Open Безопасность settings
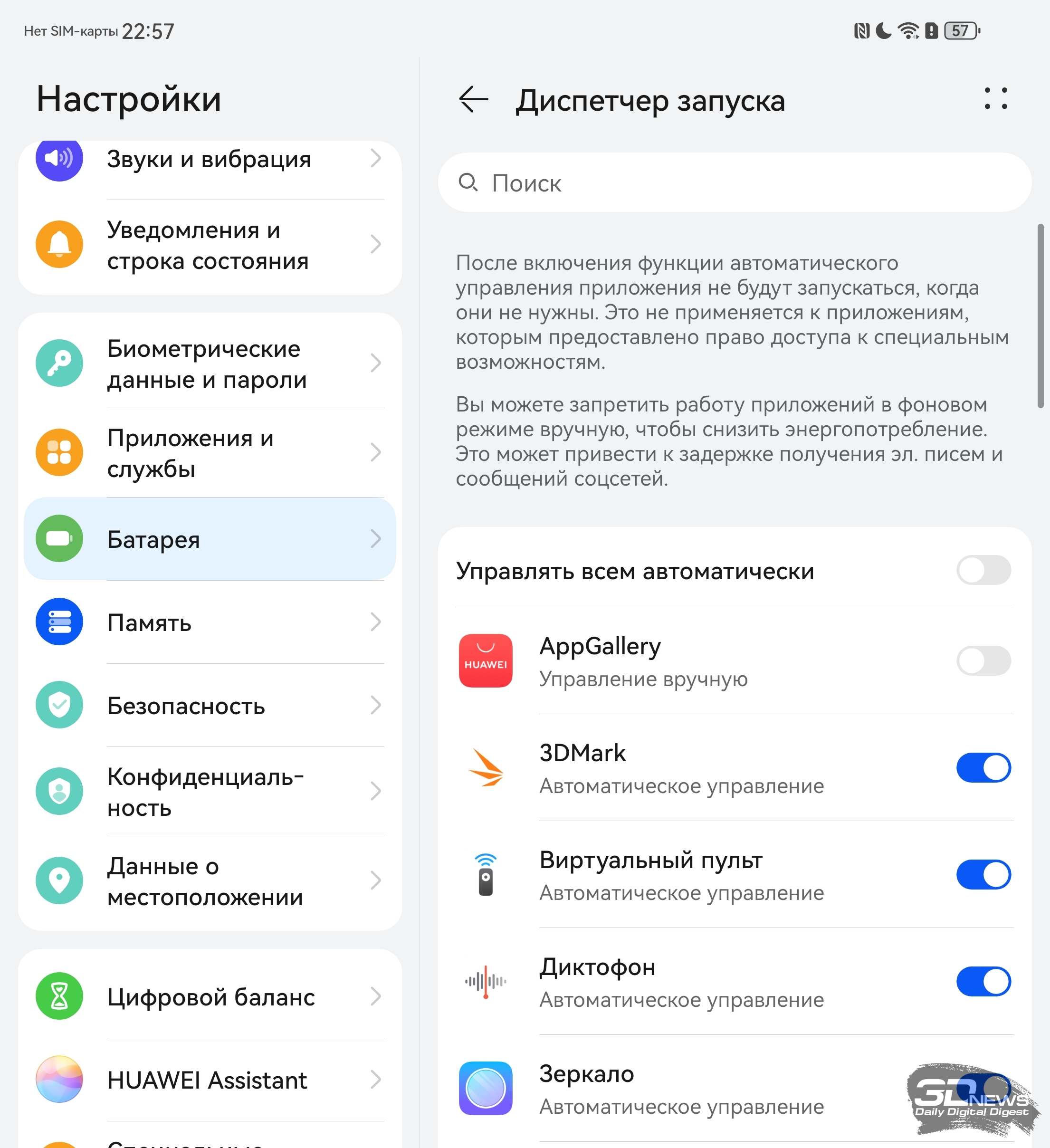This screenshot has height=1148, width=1050. point(210,706)
